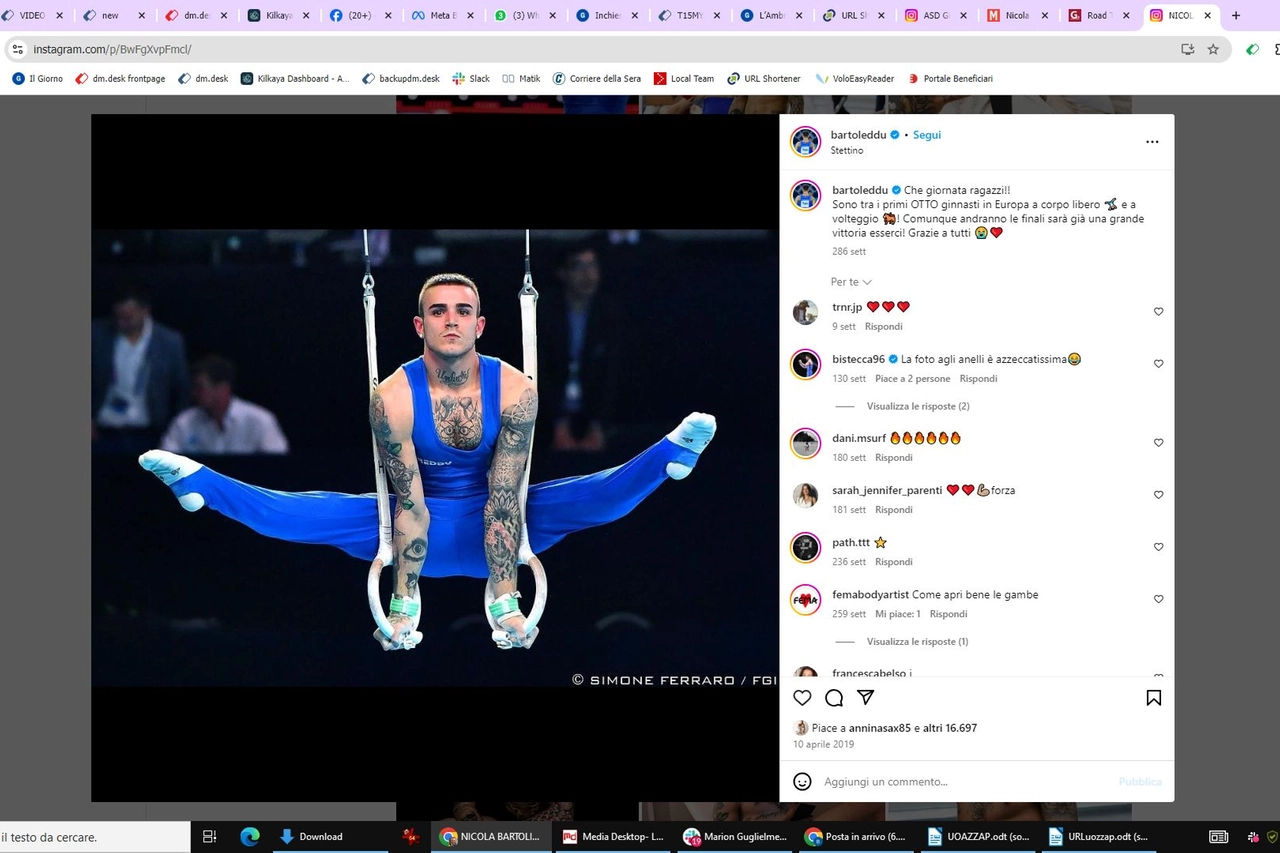Add a comment in Aggiungi un commento field
Viewport: 1280px width, 853px height.
pos(960,781)
